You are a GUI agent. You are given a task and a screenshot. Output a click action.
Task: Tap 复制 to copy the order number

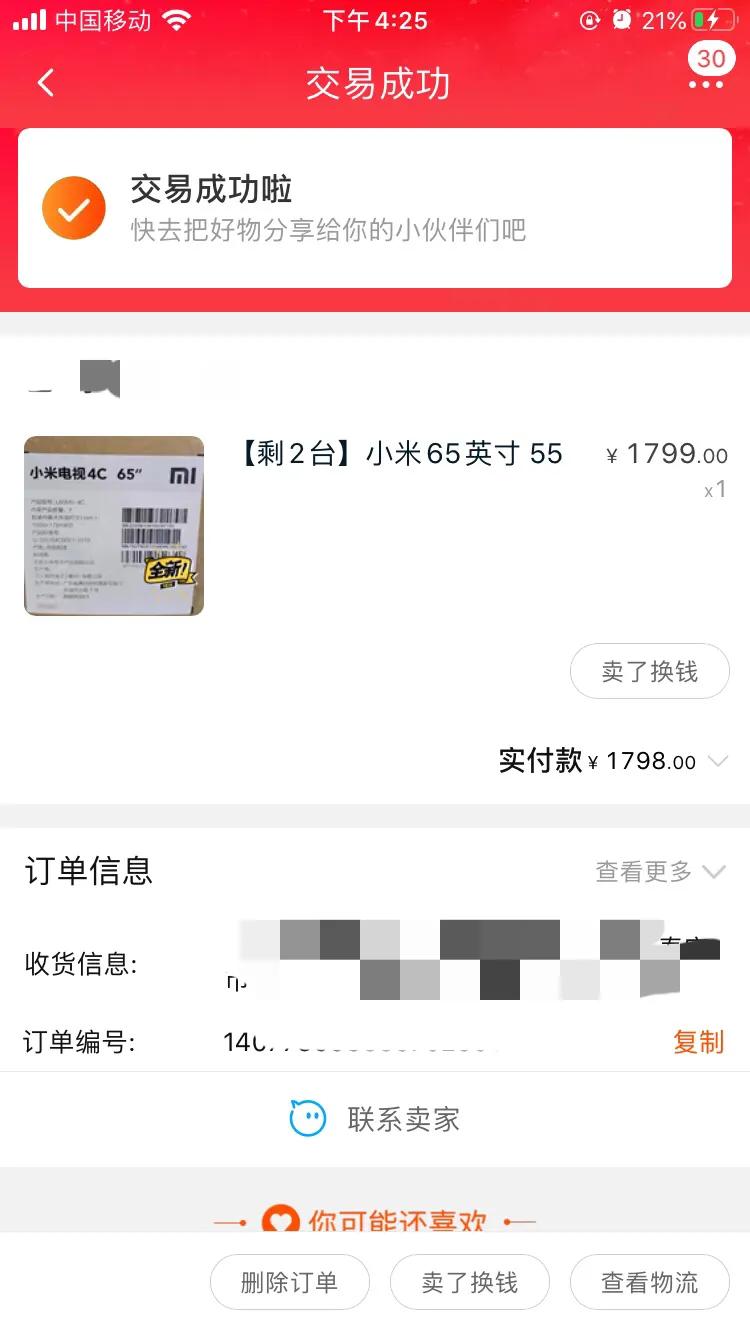(x=697, y=1043)
